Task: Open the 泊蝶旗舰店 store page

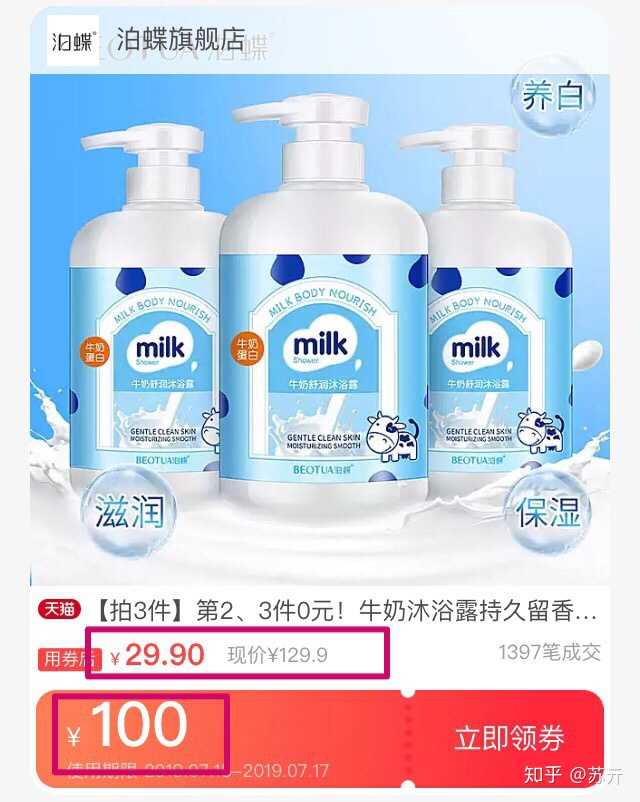Action: (x=179, y=41)
